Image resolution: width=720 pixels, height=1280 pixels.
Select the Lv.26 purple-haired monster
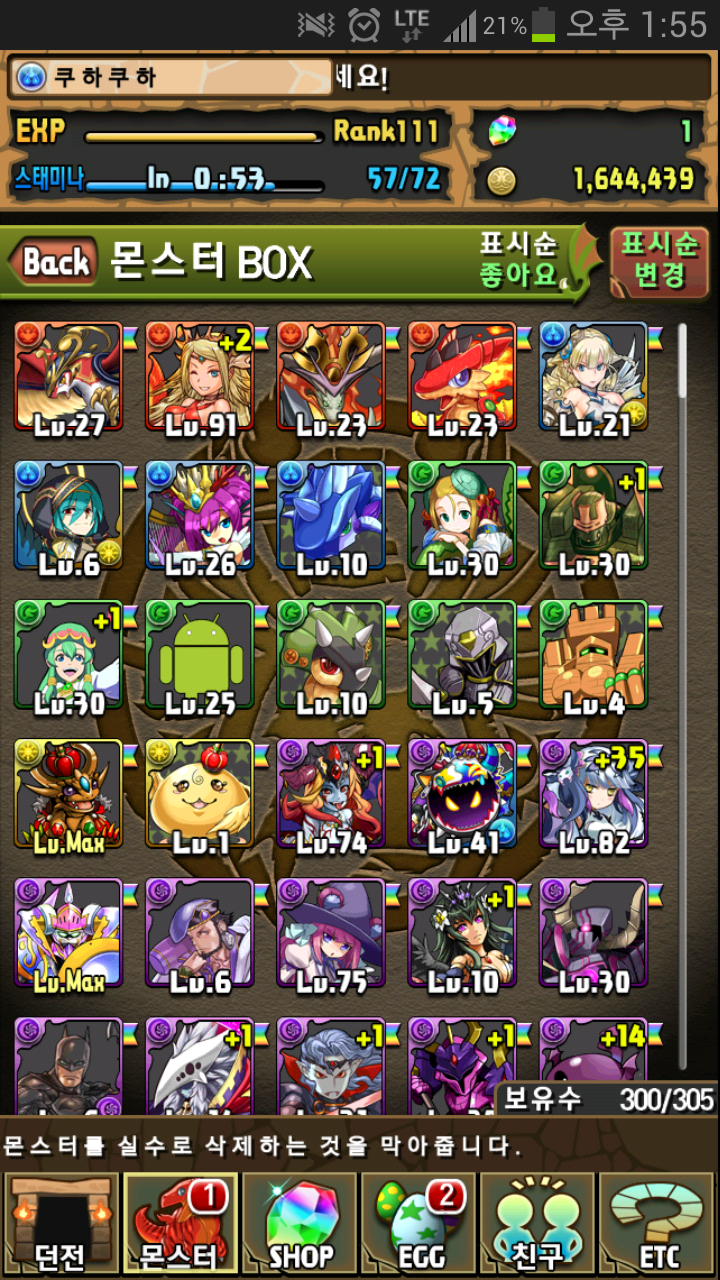click(x=200, y=516)
